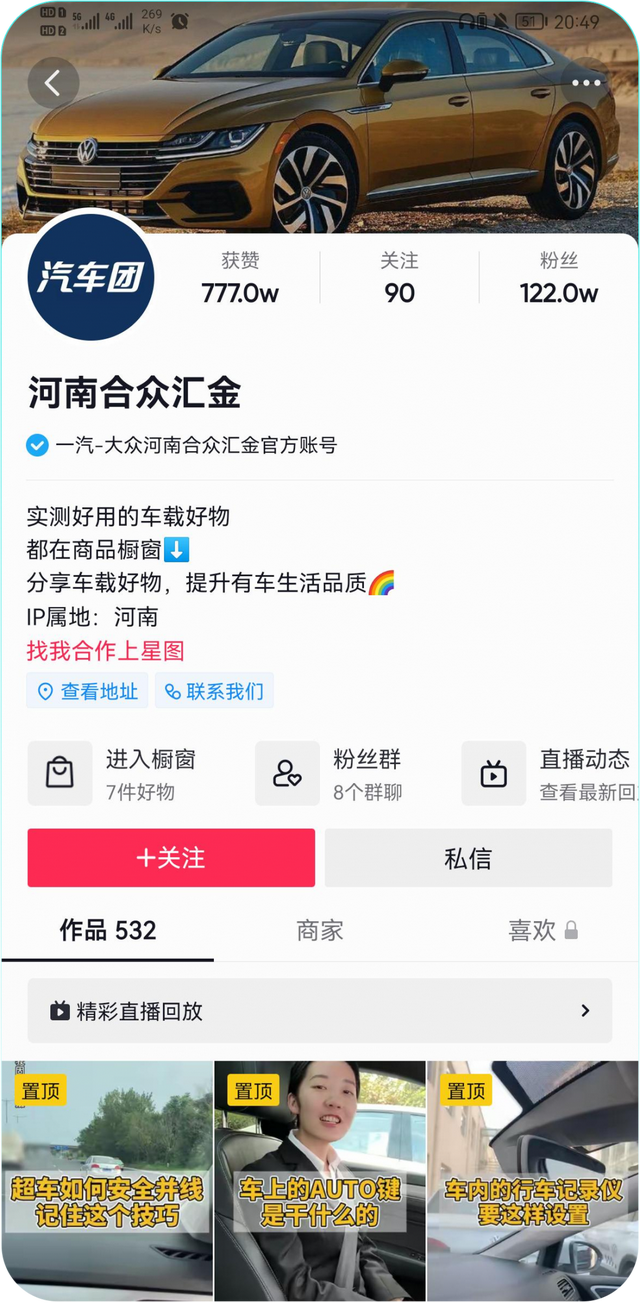View the 粉丝 followers list
This screenshot has width=640, height=1303.
pos(559,277)
